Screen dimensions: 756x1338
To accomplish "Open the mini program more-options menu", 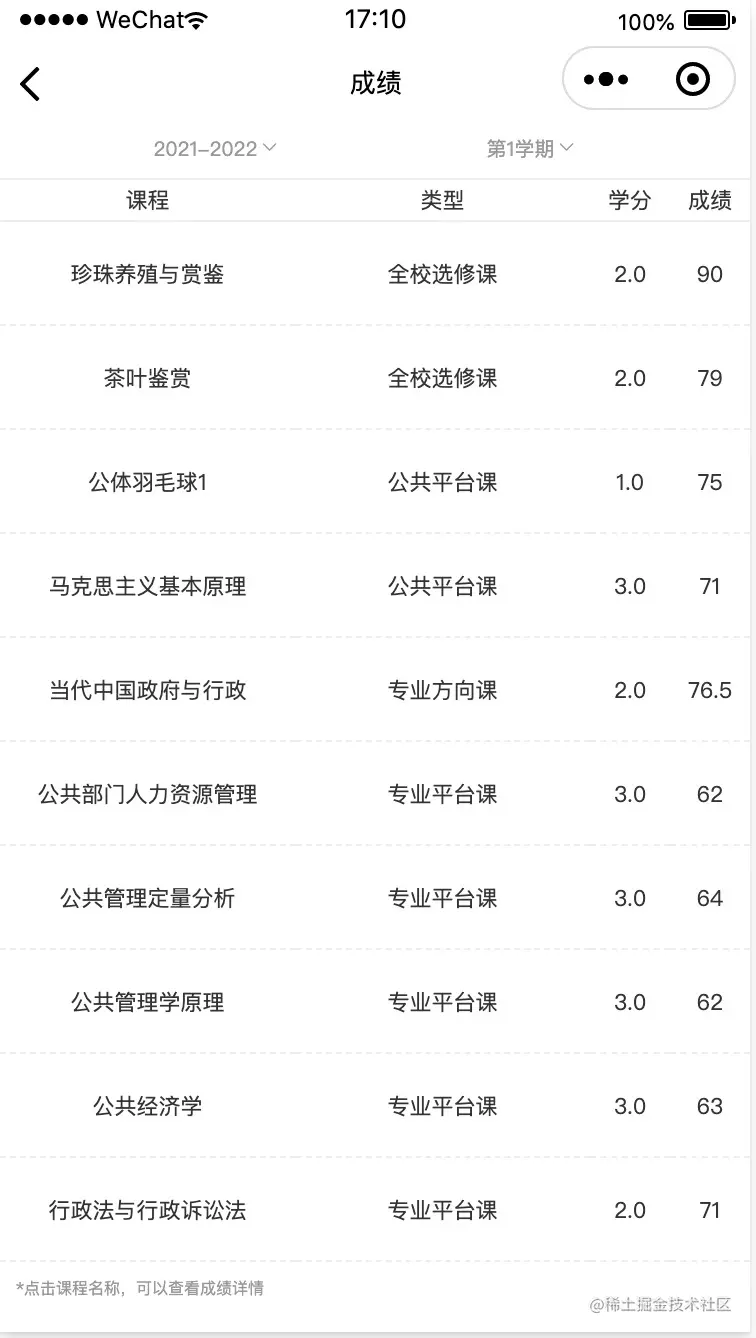I will point(606,79).
